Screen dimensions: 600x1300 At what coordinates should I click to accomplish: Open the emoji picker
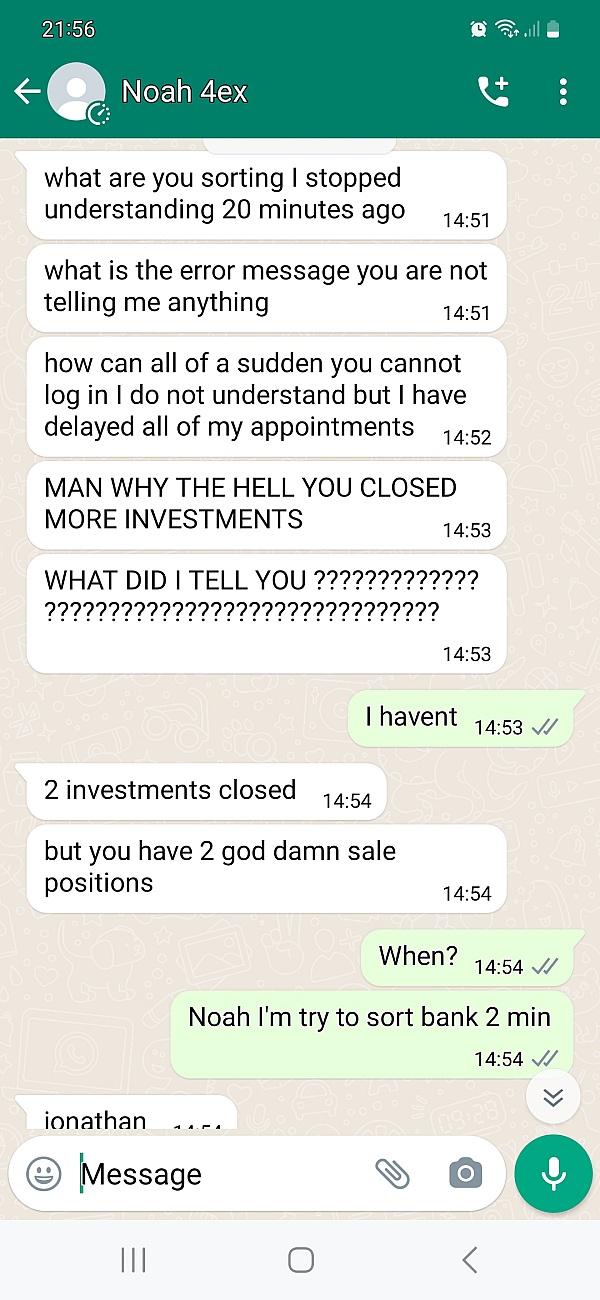point(43,1174)
